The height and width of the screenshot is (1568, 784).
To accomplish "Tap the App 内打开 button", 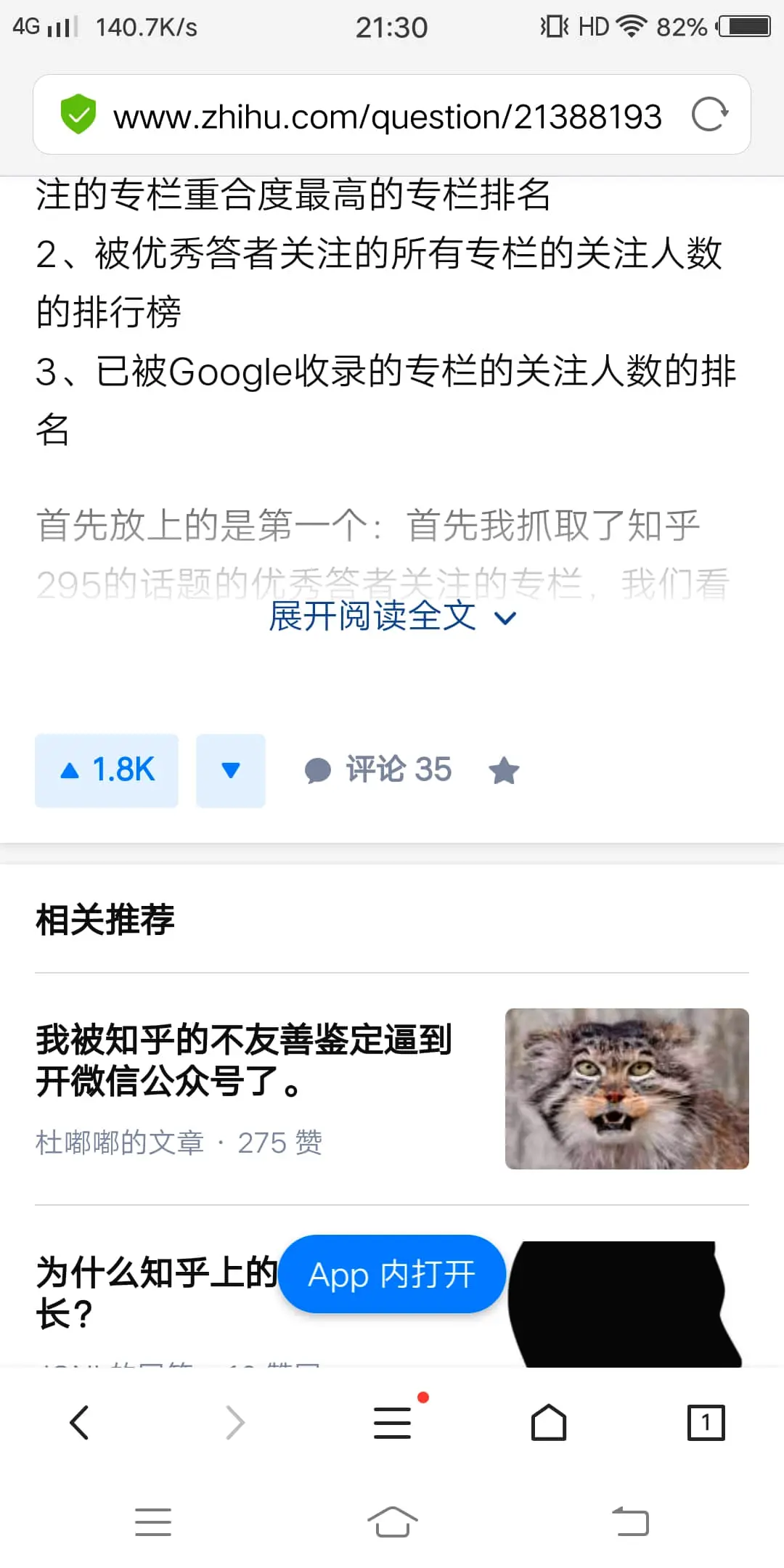I will (392, 1275).
